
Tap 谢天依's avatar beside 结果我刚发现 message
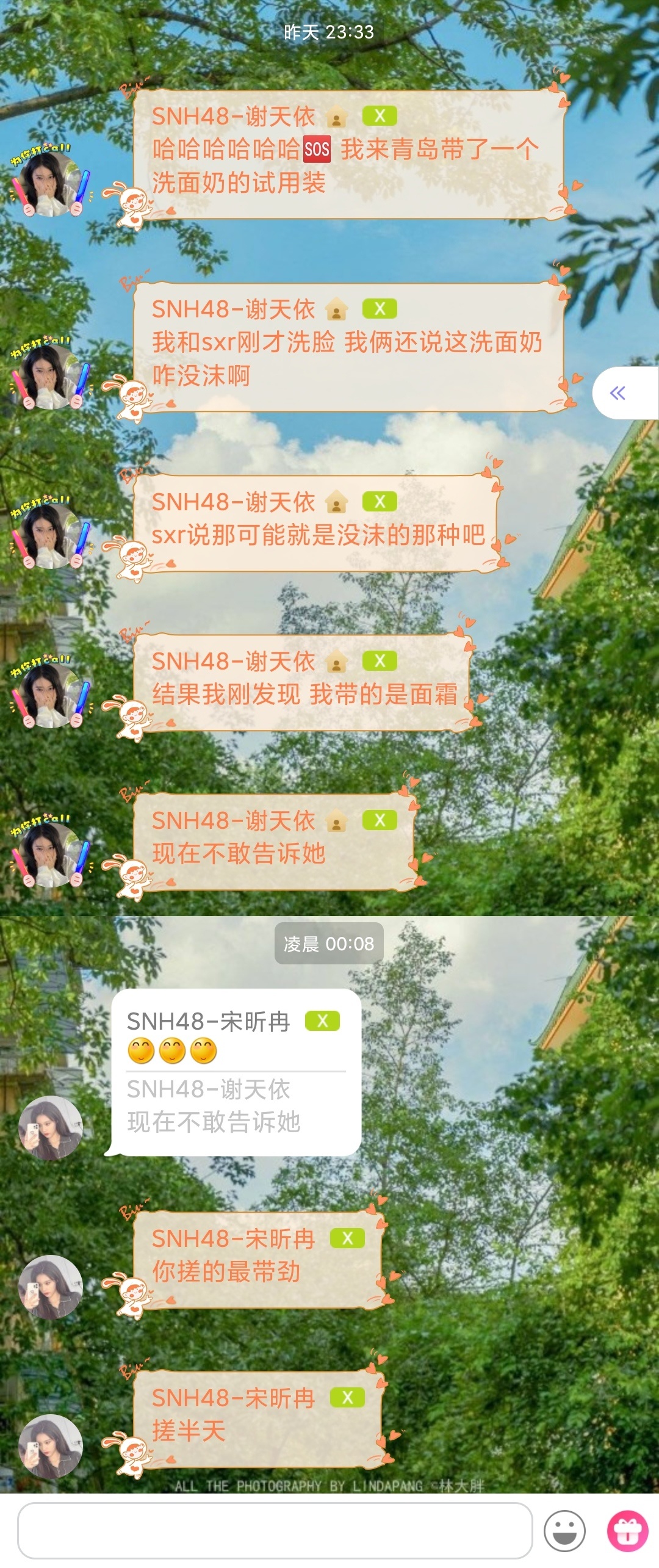pos(50,696)
